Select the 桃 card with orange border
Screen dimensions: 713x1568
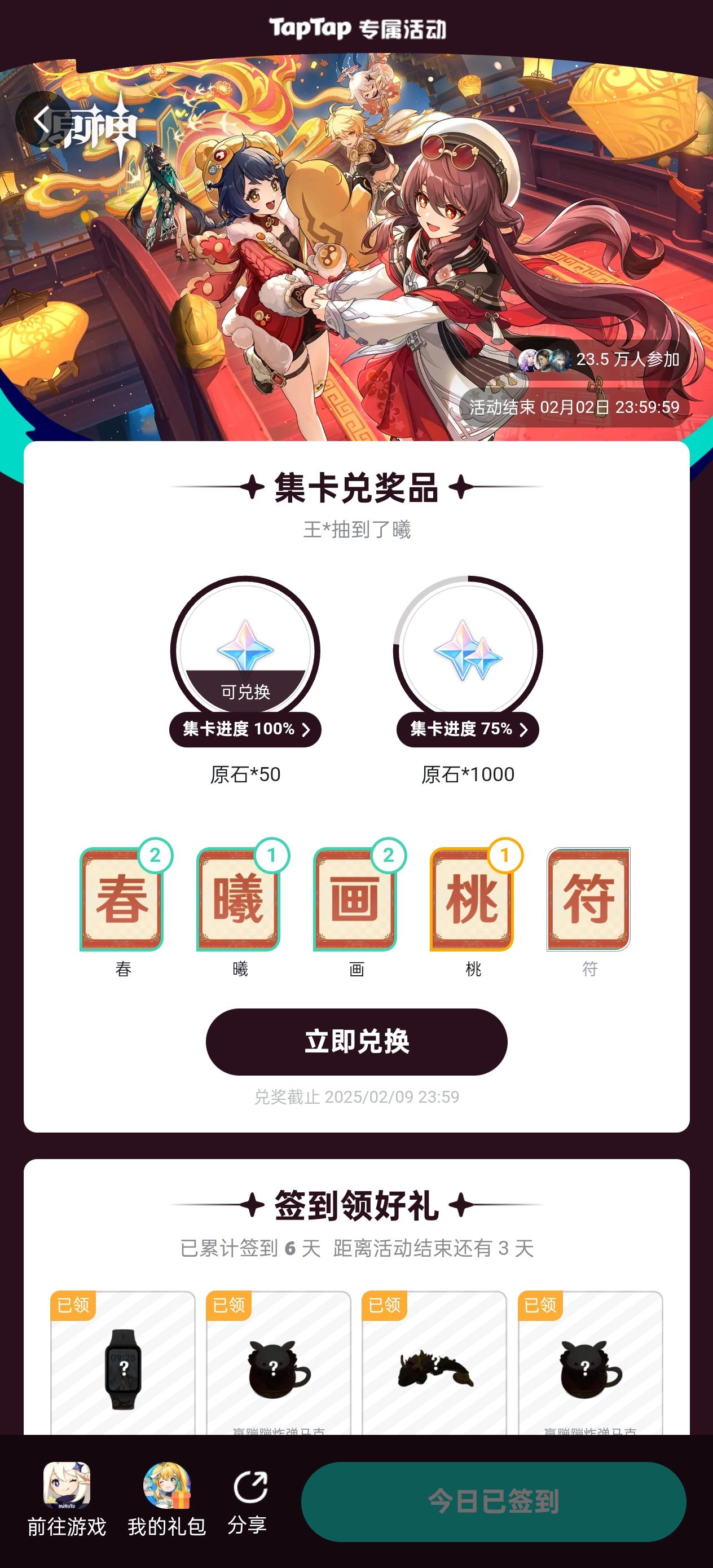point(474,907)
